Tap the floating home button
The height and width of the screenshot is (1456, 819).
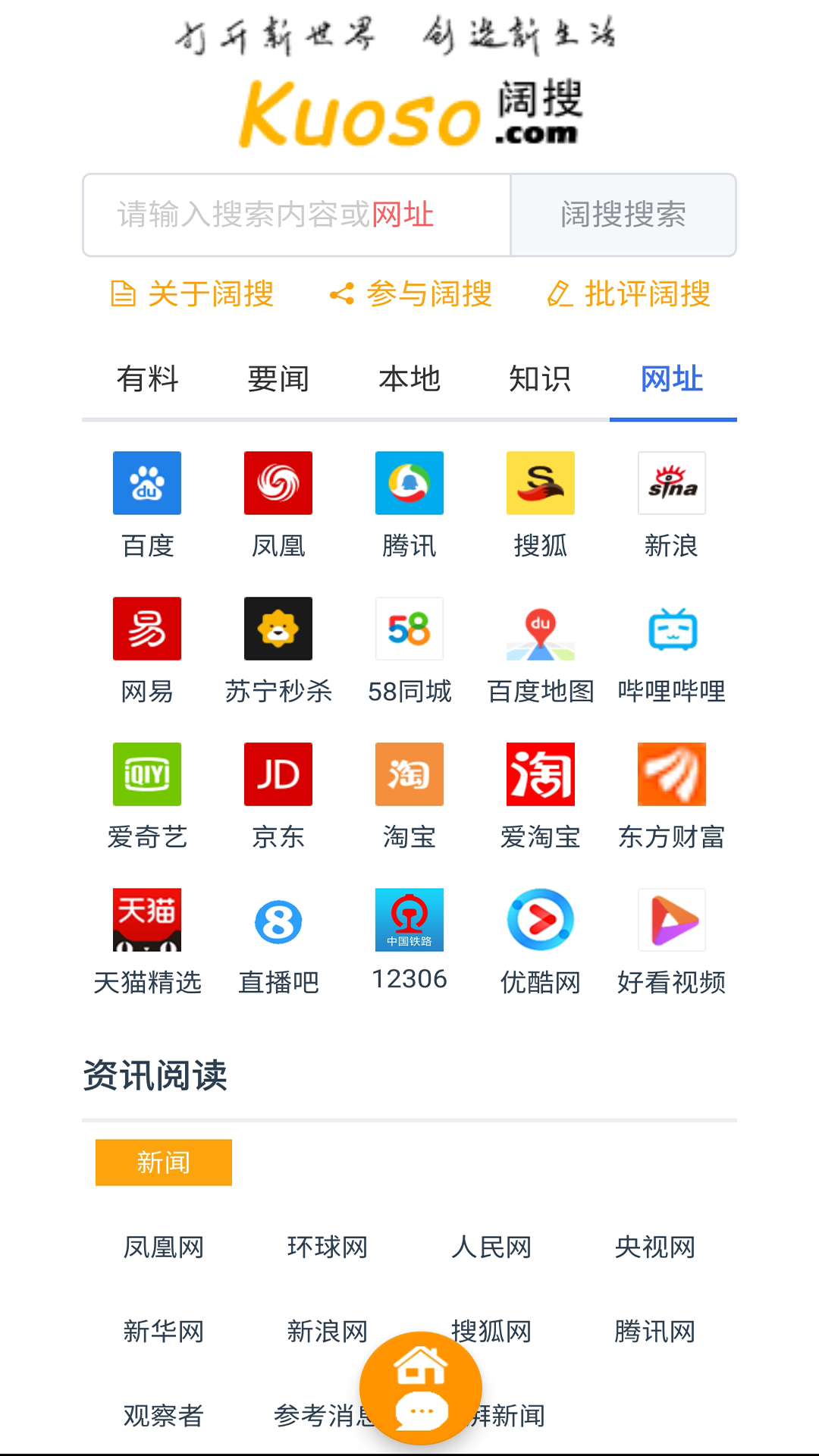click(x=421, y=1365)
